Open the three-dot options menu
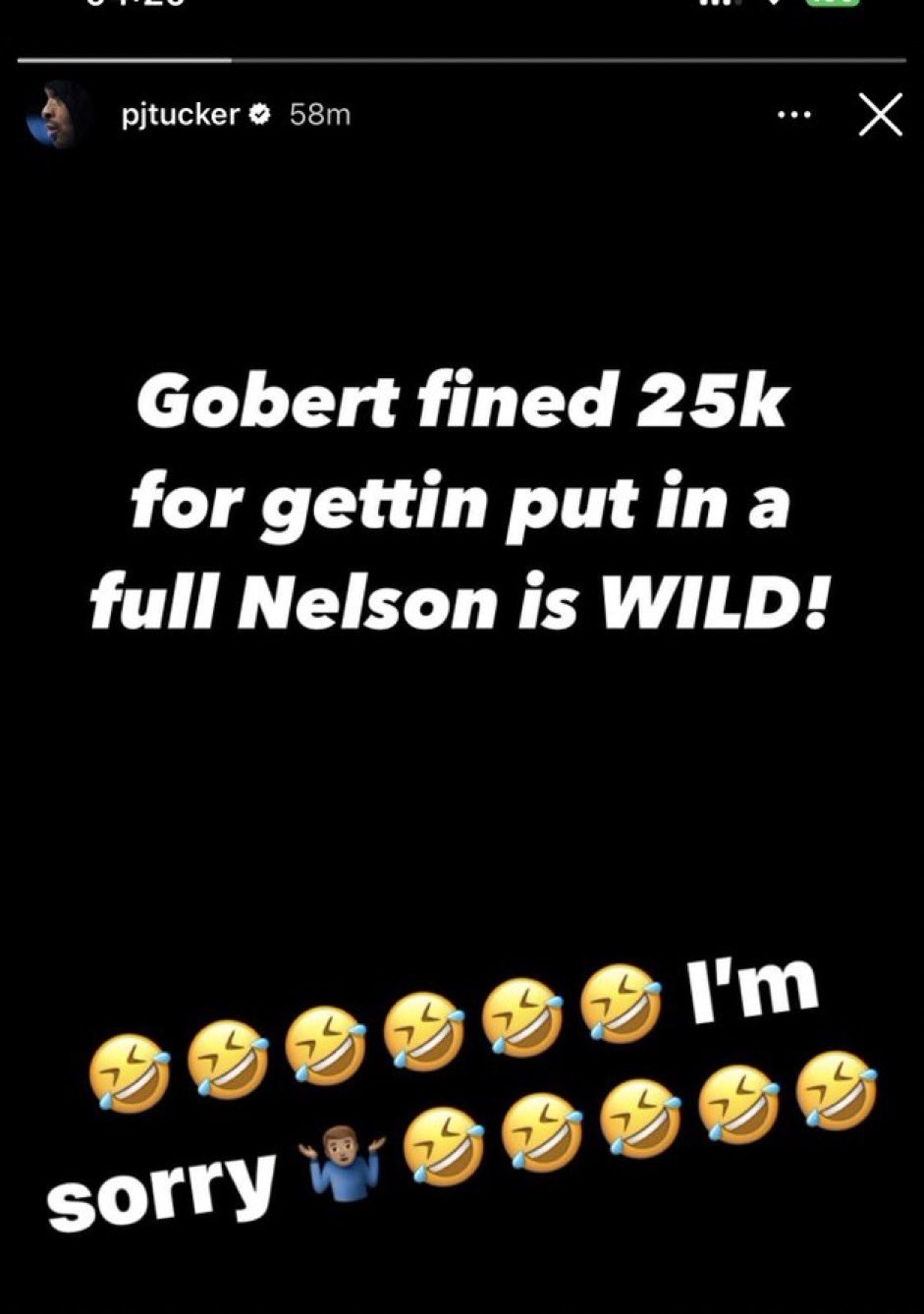The height and width of the screenshot is (1314, 924). [793, 116]
